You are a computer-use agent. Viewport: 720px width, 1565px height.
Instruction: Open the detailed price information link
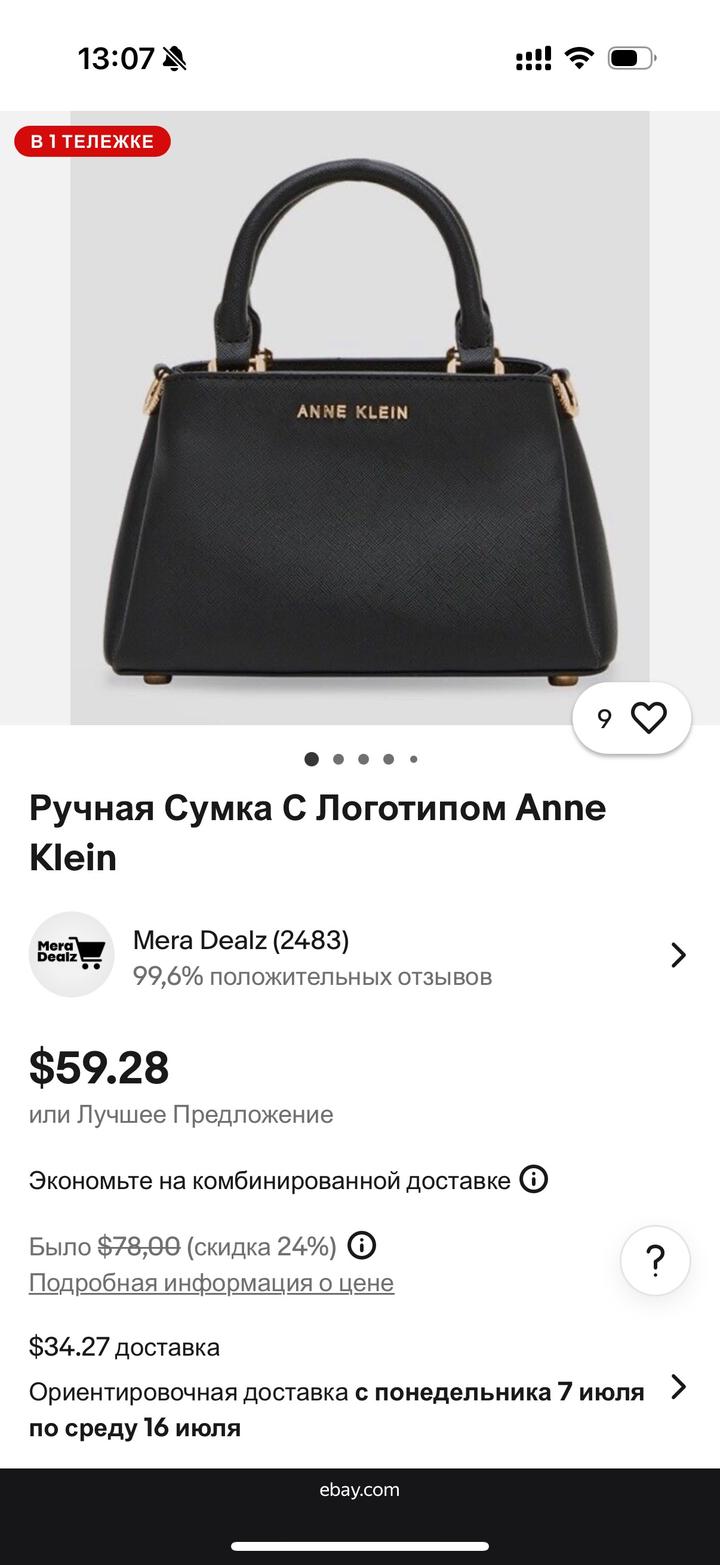[x=211, y=1283]
